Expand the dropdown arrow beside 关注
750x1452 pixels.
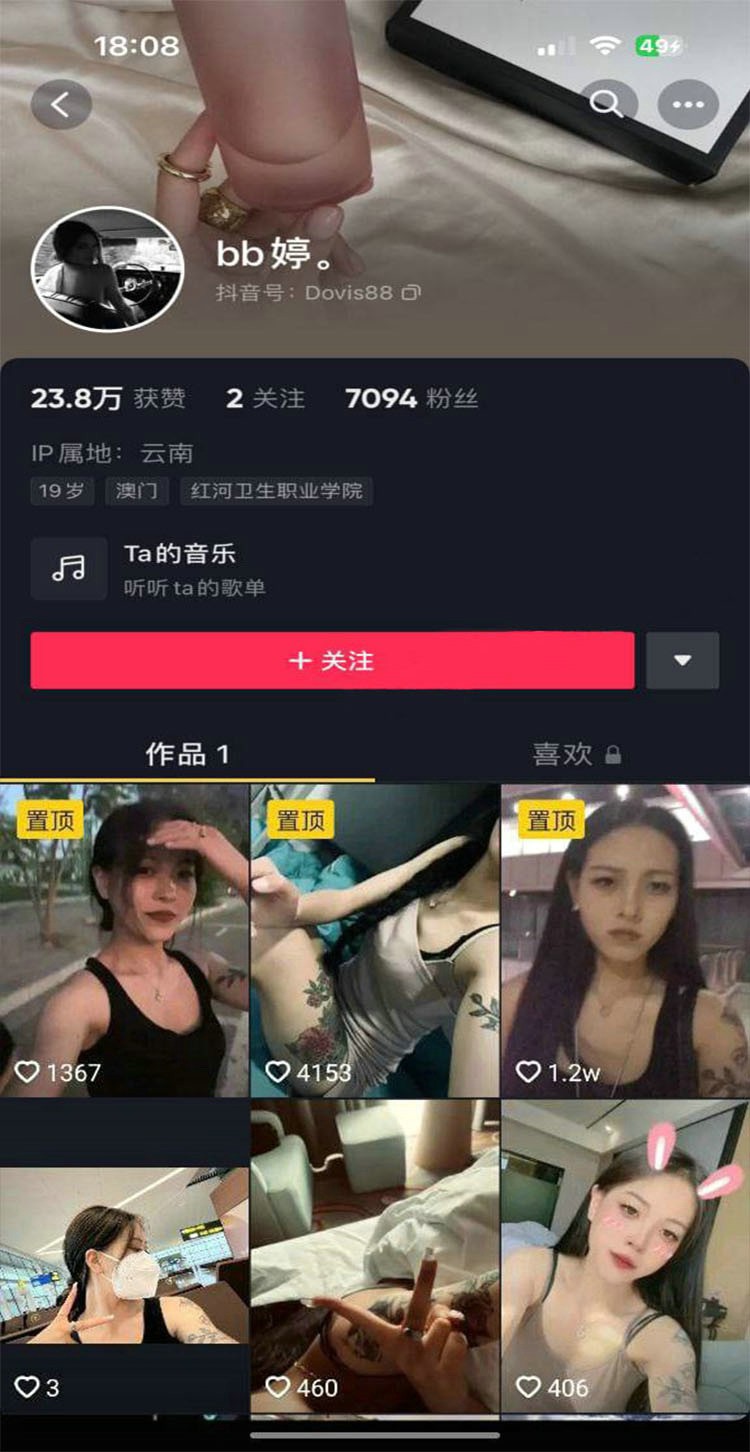(683, 661)
